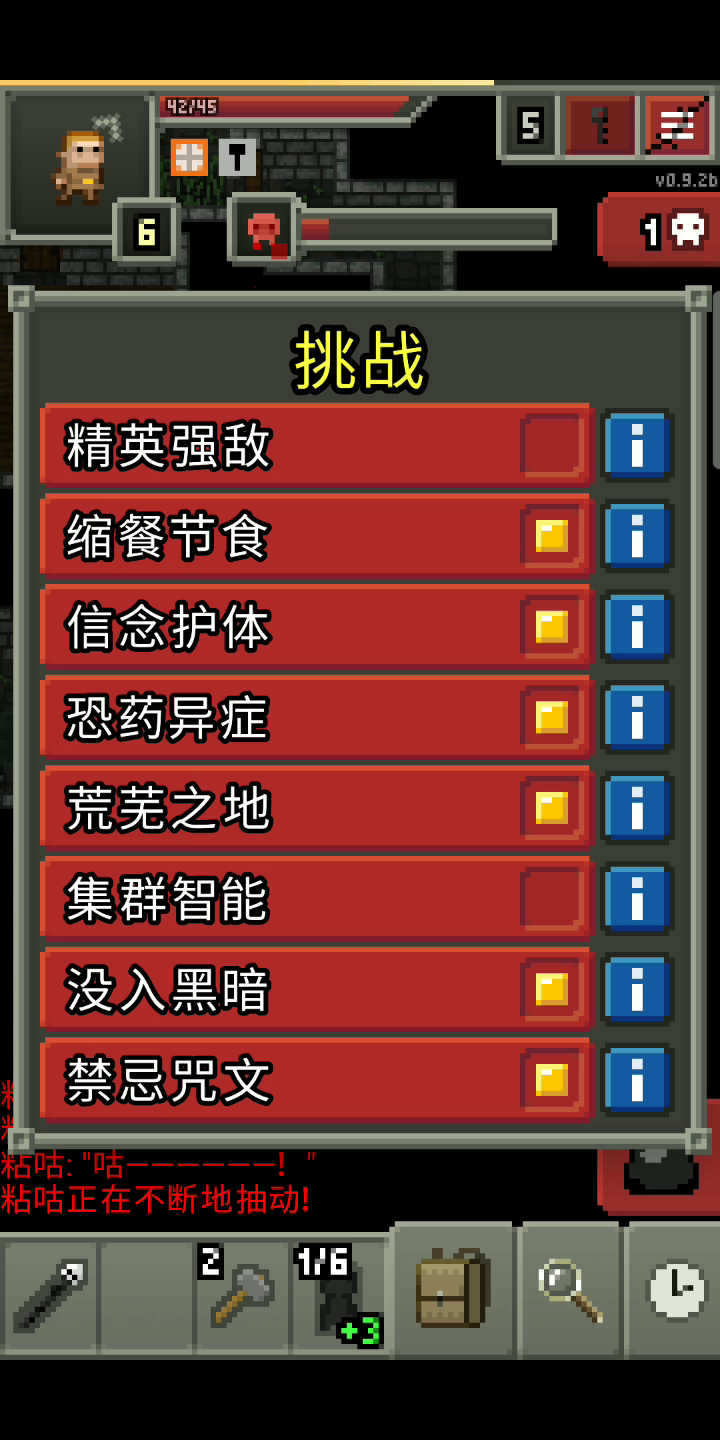Viewport: 720px width, 1440px height.
Task: Tap the magnifying glass search button
Action: tap(570, 1290)
